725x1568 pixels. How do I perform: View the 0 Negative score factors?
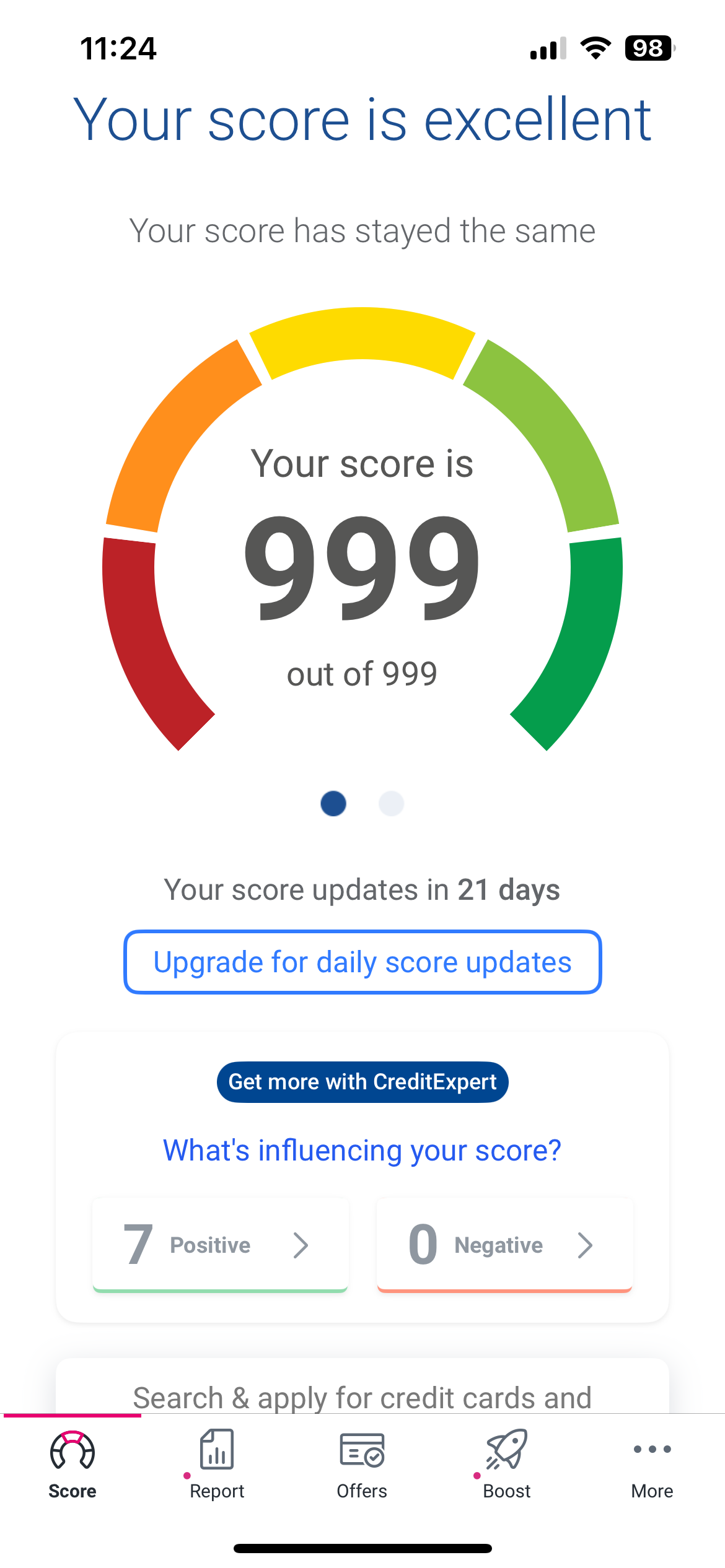coord(504,1245)
